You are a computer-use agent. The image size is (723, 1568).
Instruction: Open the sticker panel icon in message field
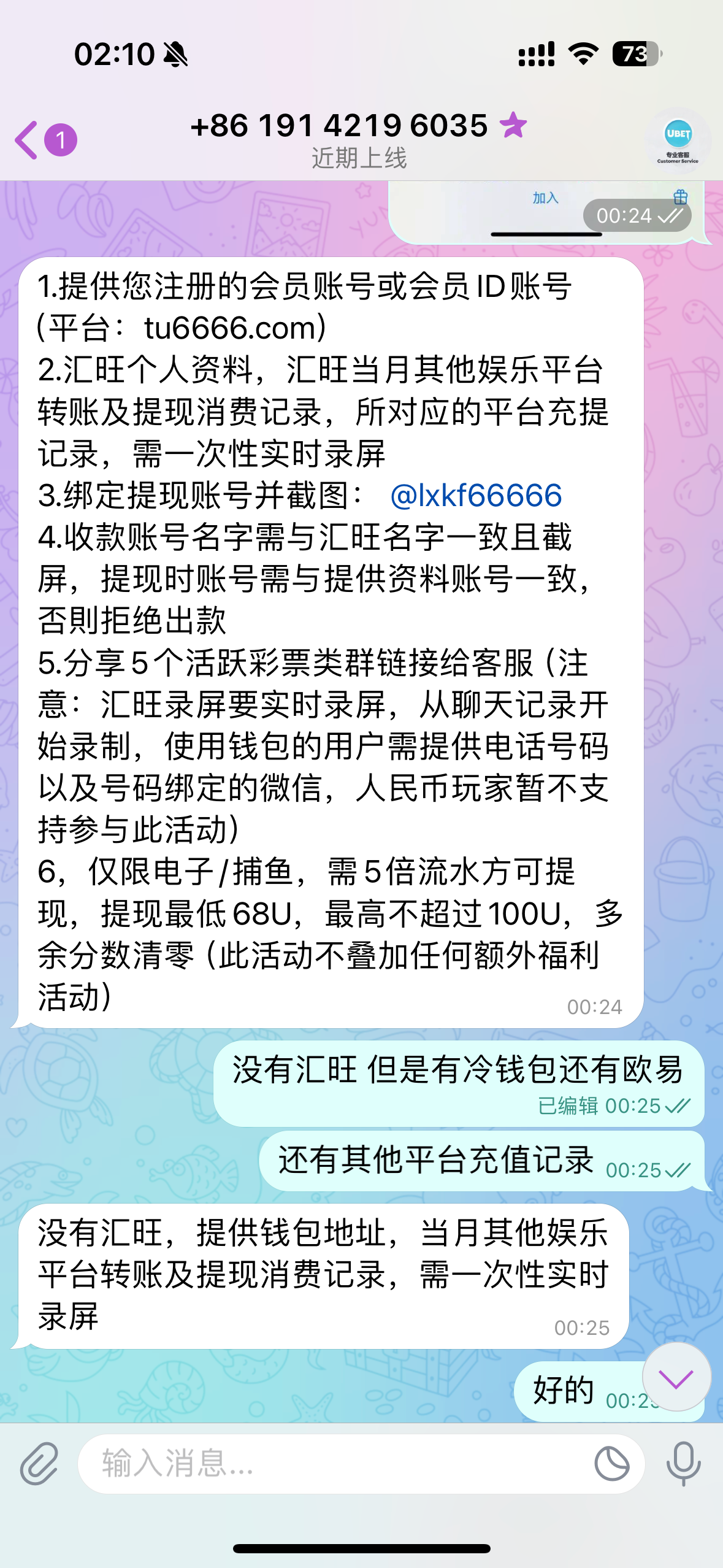611,1464
